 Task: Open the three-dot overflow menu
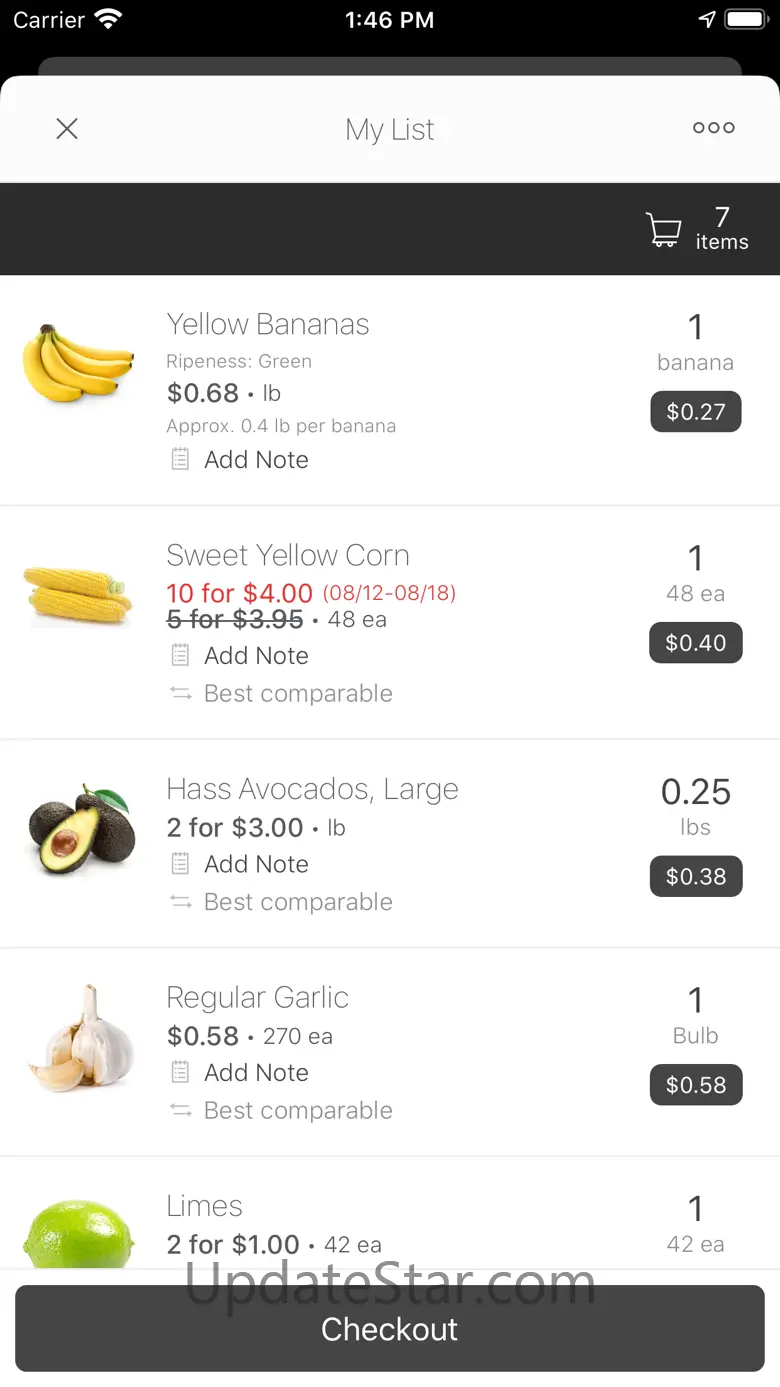point(713,128)
